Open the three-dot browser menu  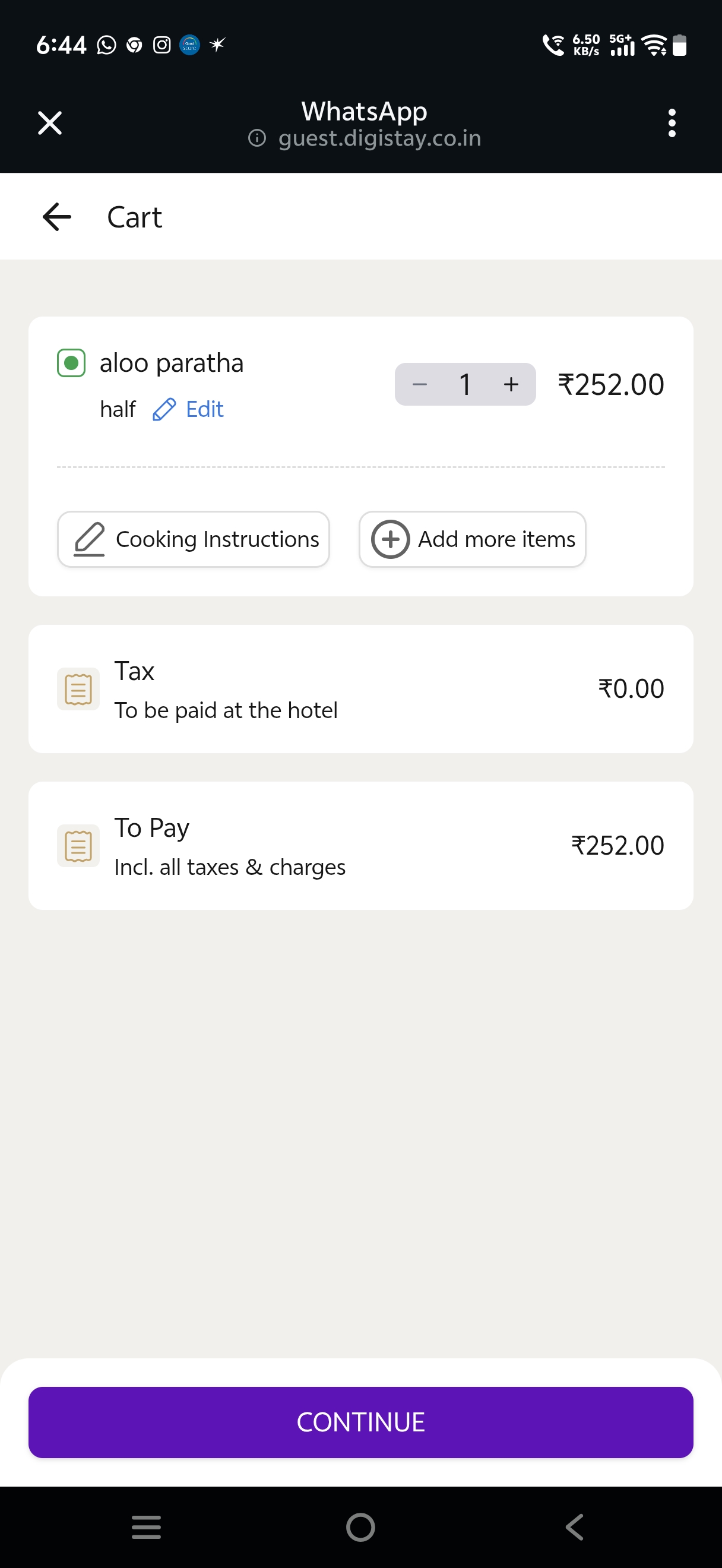(672, 123)
